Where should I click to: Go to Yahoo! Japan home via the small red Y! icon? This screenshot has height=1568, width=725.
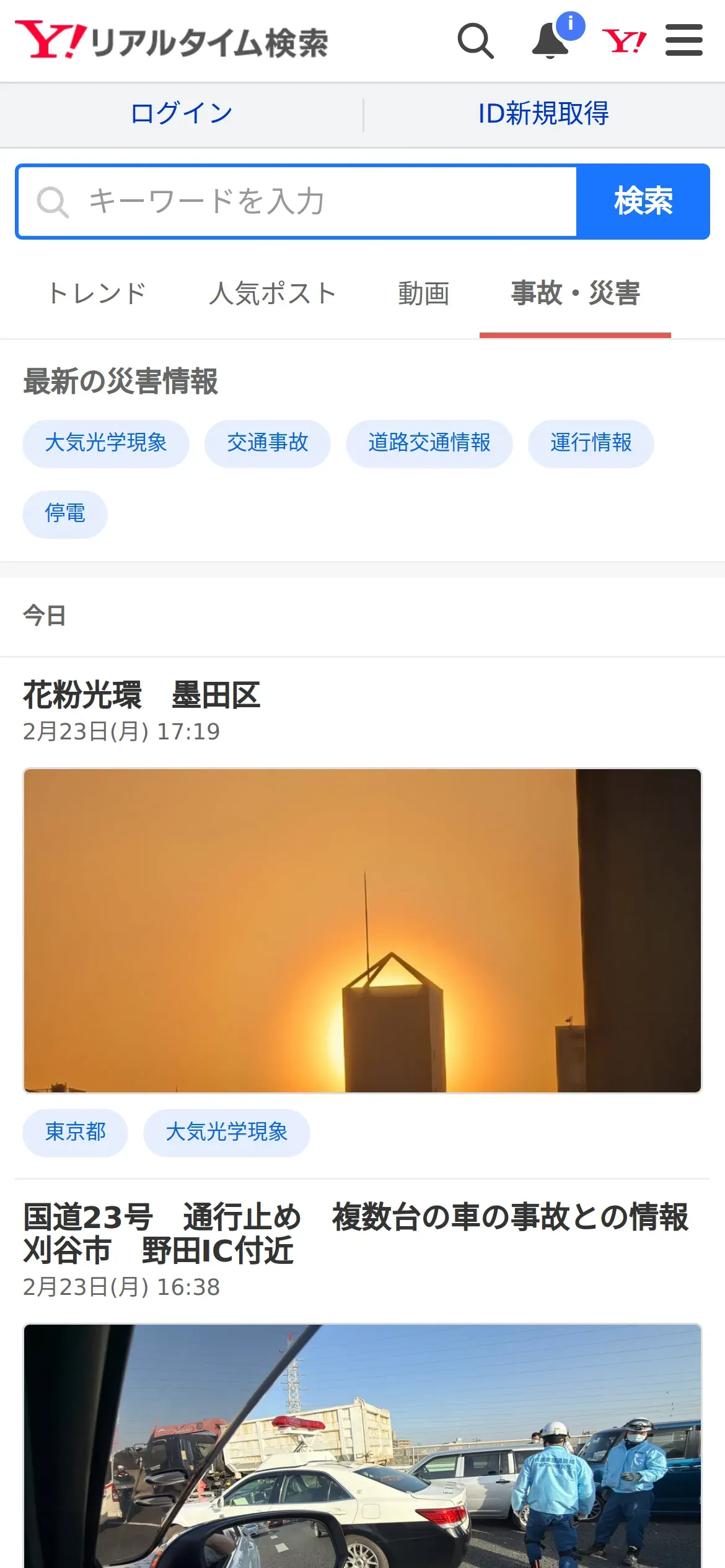pos(624,41)
